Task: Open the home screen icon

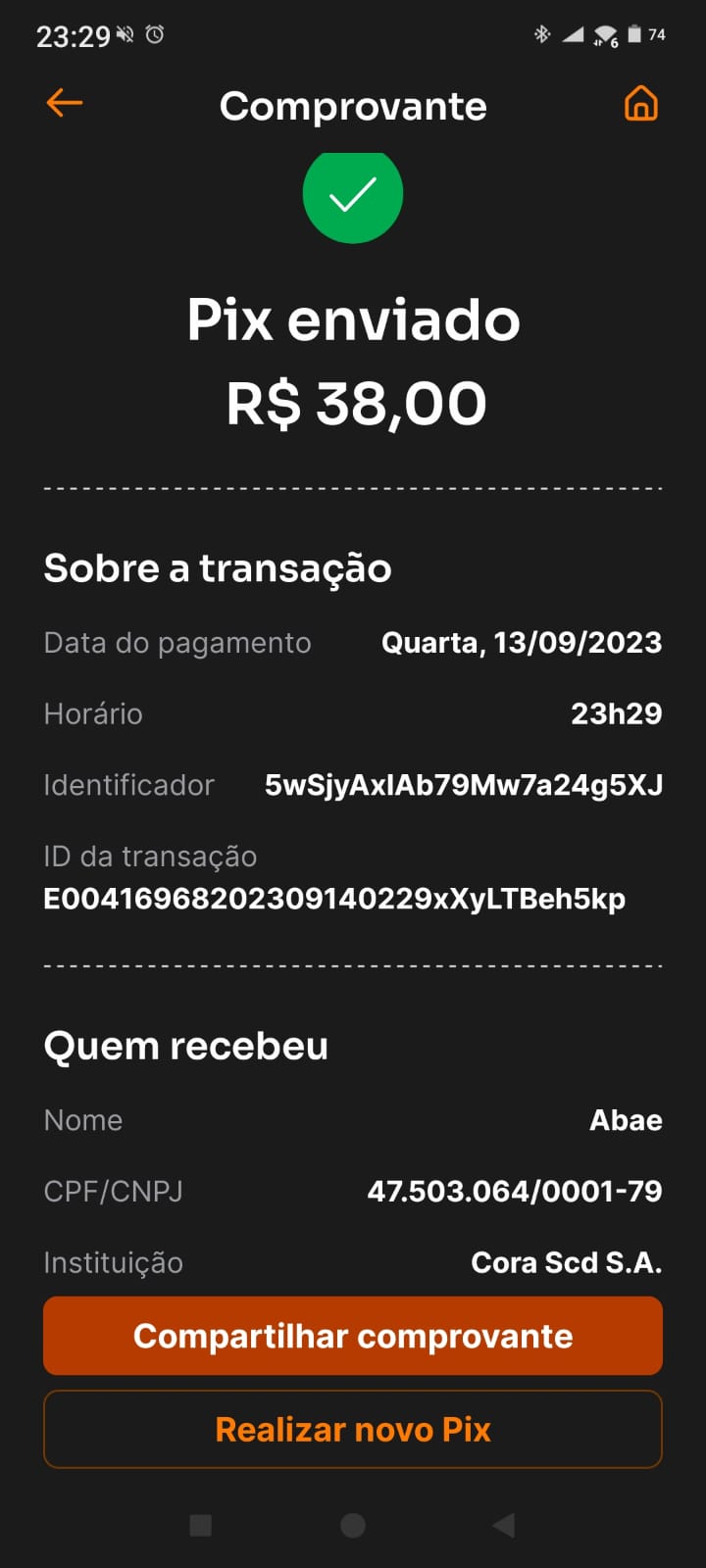Action: pos(641,103)
